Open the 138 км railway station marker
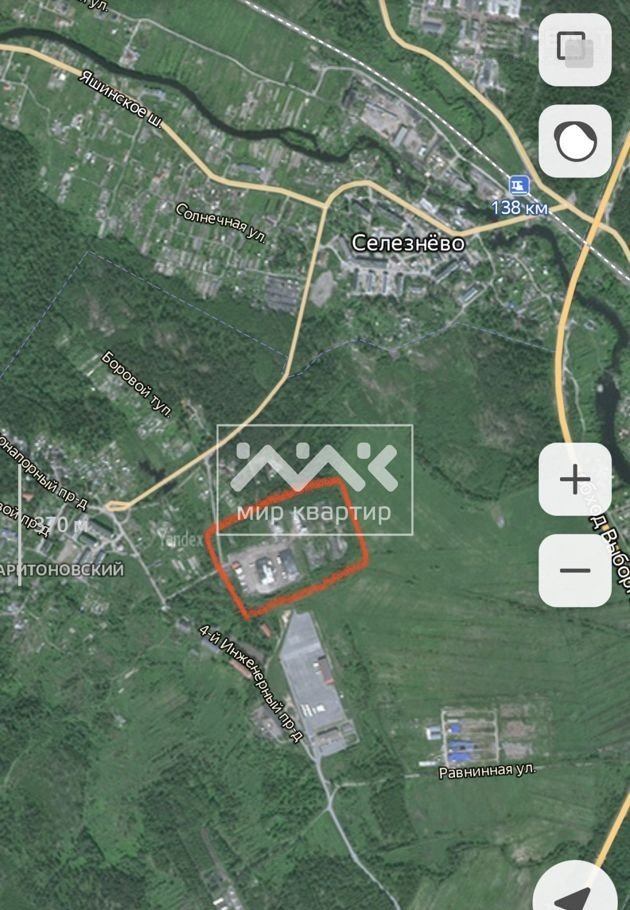Image resolution: width=630 pixels, height=910 pixels. 518,185
